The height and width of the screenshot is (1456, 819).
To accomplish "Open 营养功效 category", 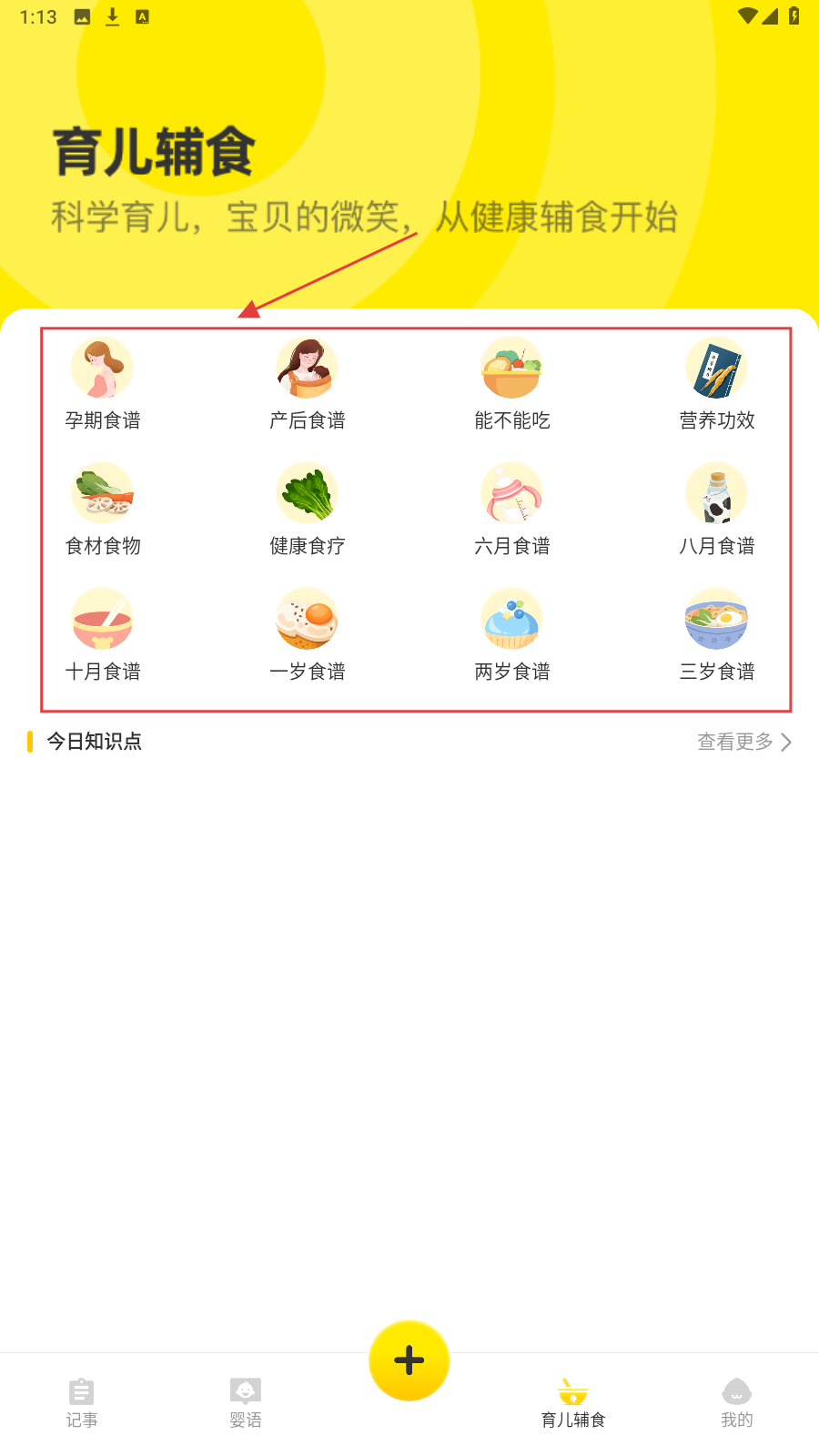I will [717, 384].
